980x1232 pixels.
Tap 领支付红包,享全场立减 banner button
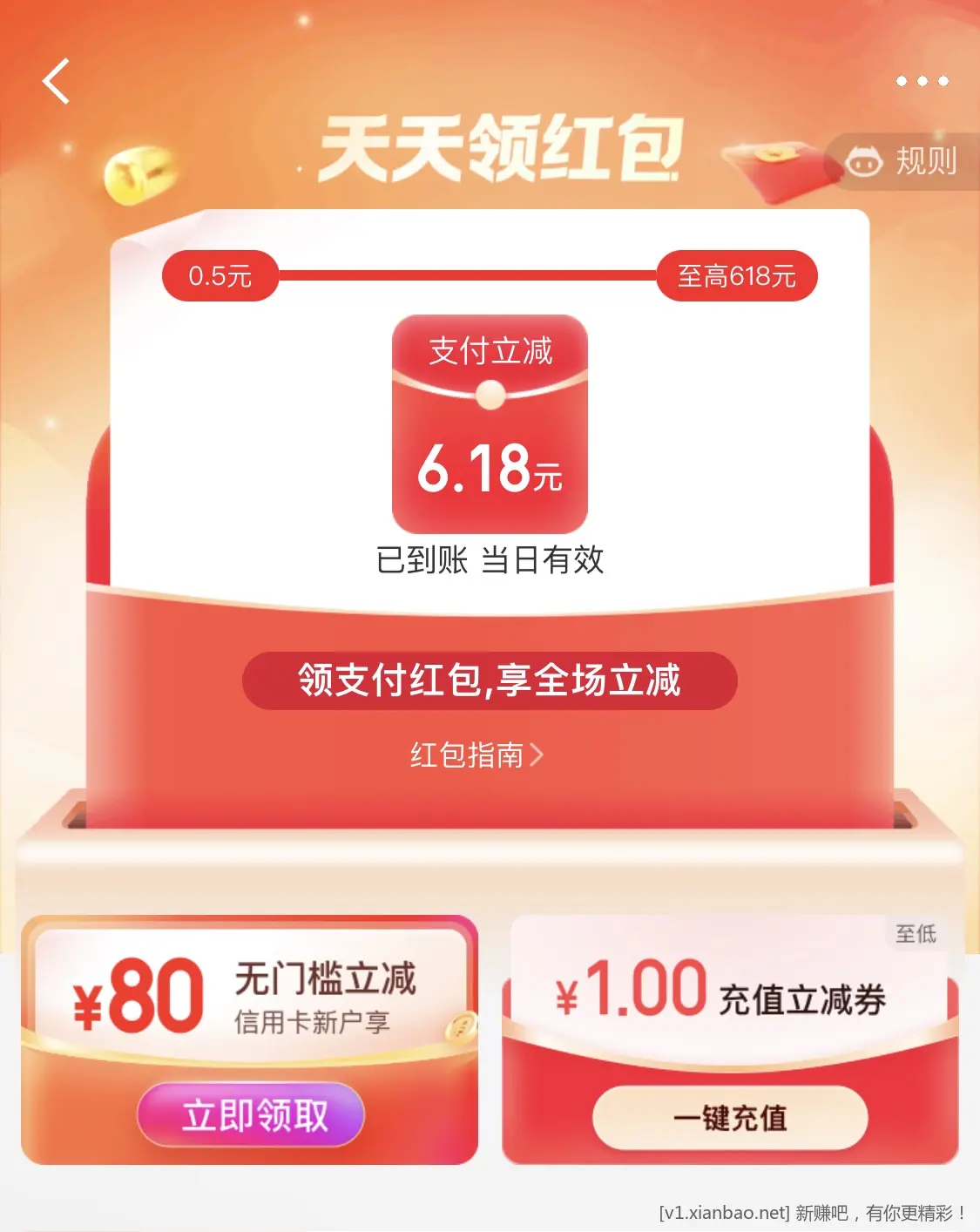click(490, 680)
